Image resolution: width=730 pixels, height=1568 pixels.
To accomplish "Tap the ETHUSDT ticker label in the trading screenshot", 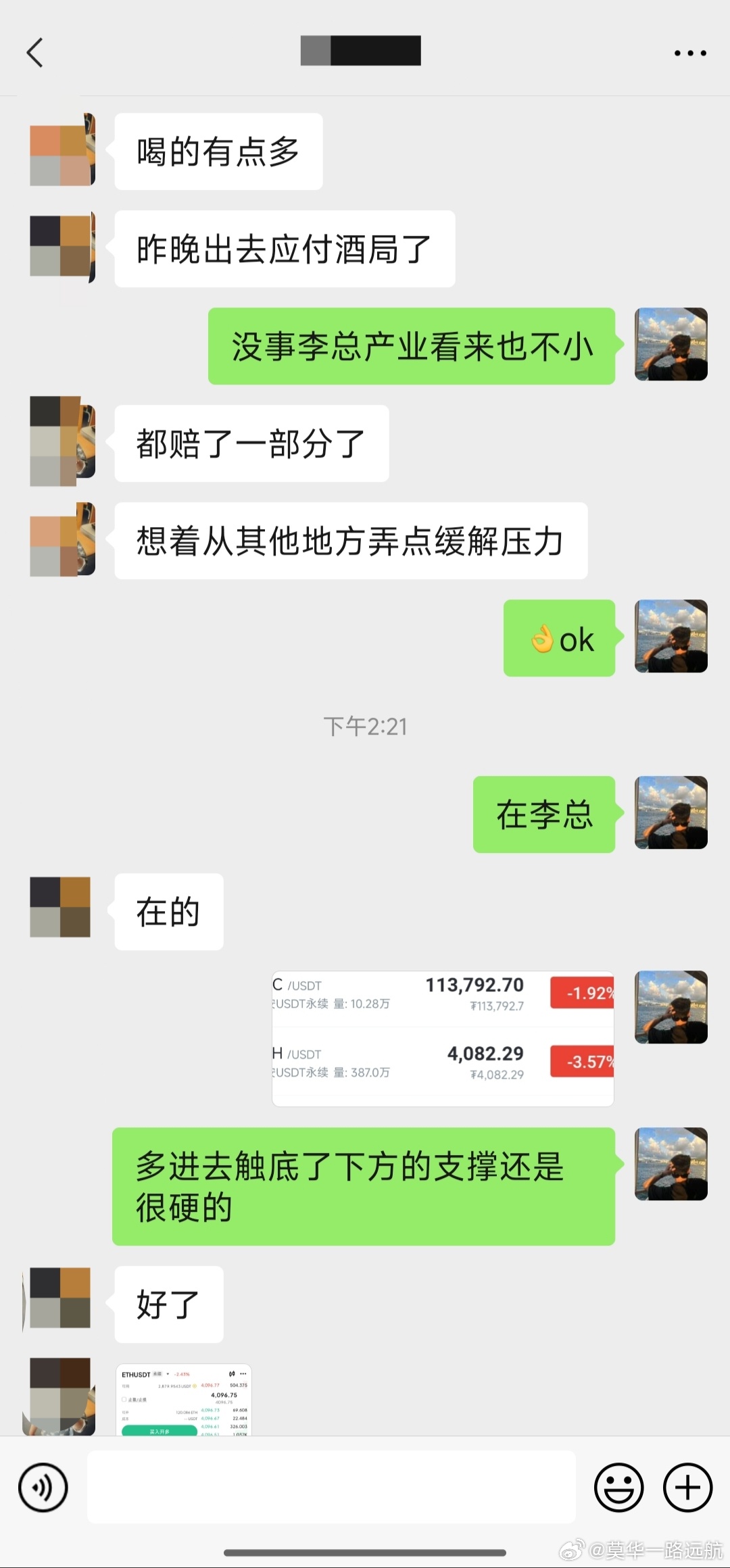I will tap(136, 1374).
